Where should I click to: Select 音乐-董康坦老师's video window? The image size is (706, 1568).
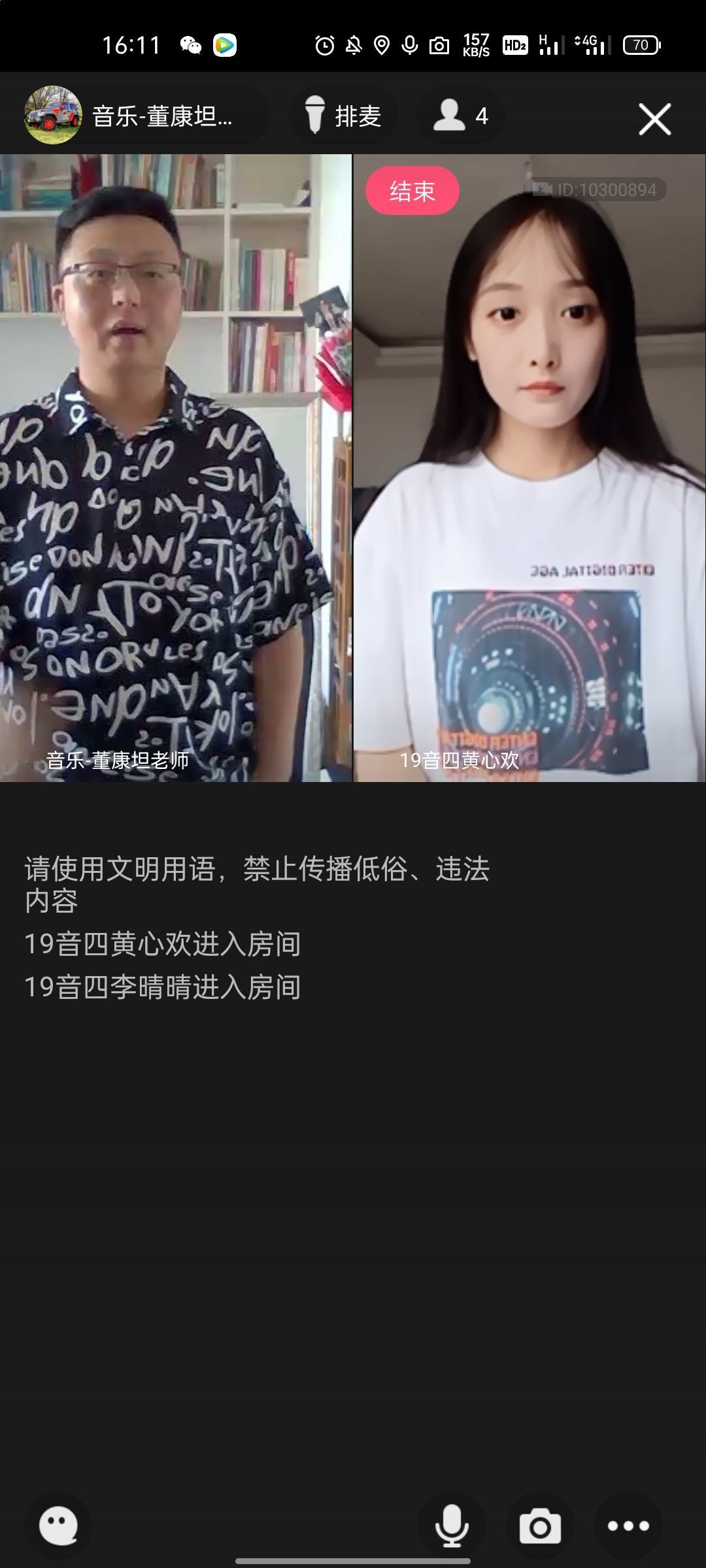pyautogui.click(x=175, y=468)
